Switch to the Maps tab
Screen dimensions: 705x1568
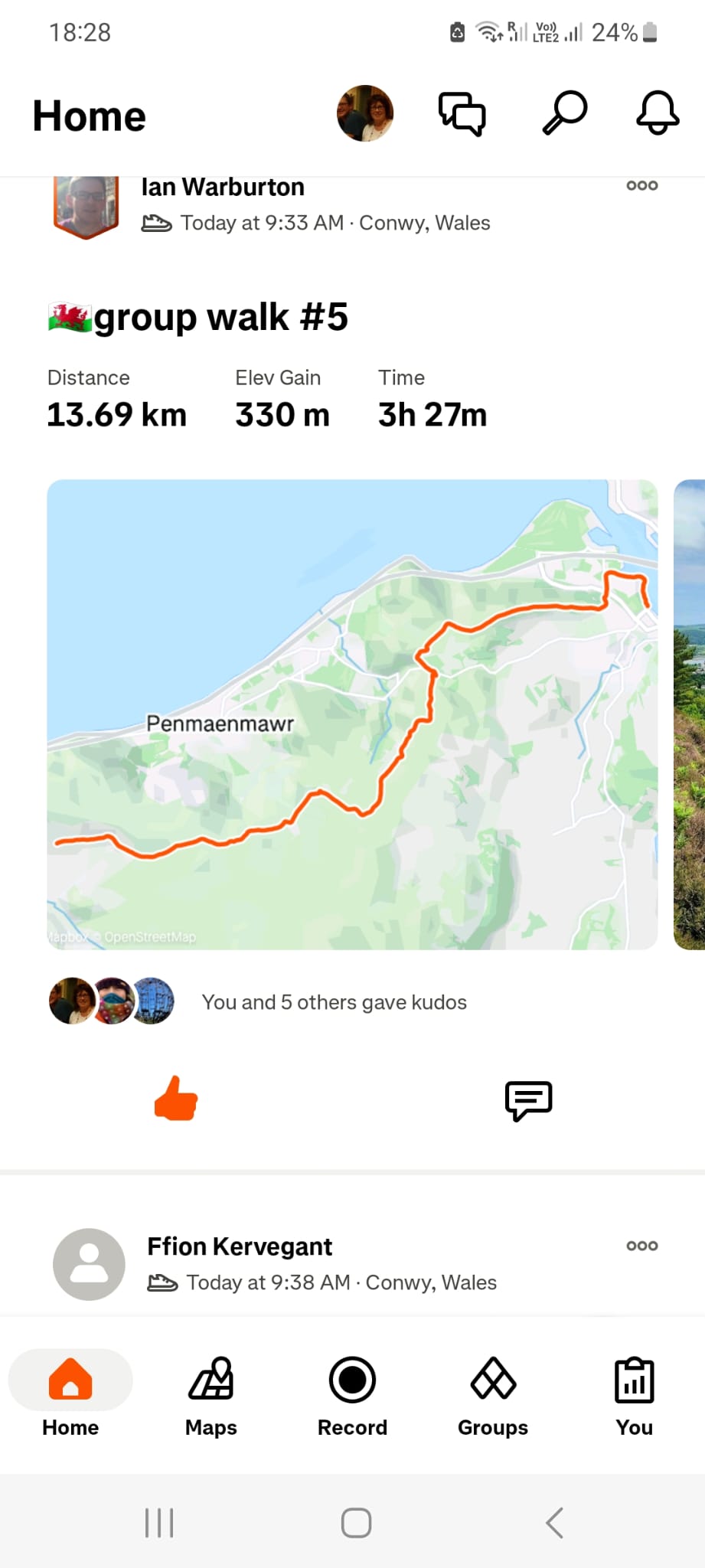coord(211,1396)
